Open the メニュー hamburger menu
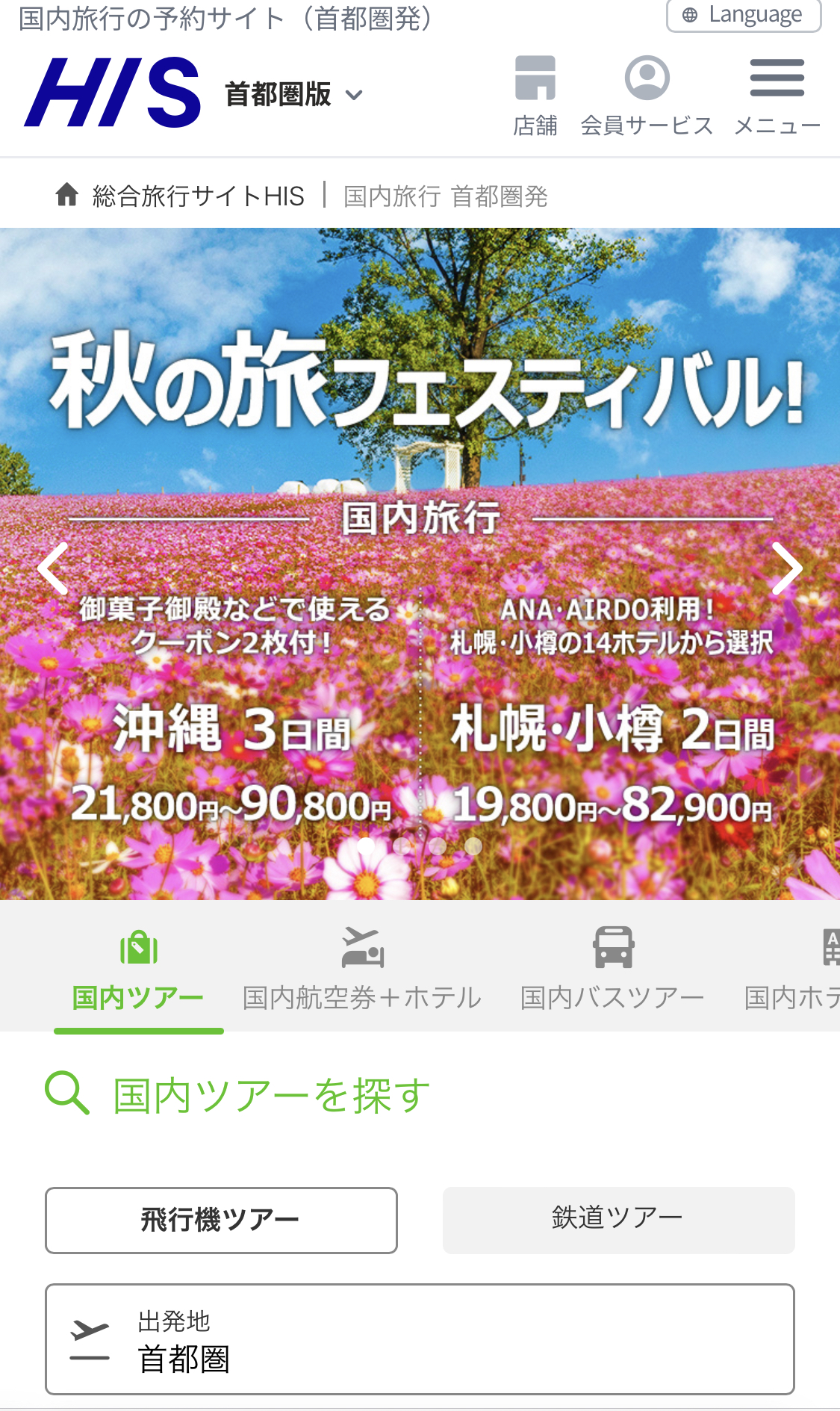Viewport: 840px width, 1411px height. coord(777,95)
